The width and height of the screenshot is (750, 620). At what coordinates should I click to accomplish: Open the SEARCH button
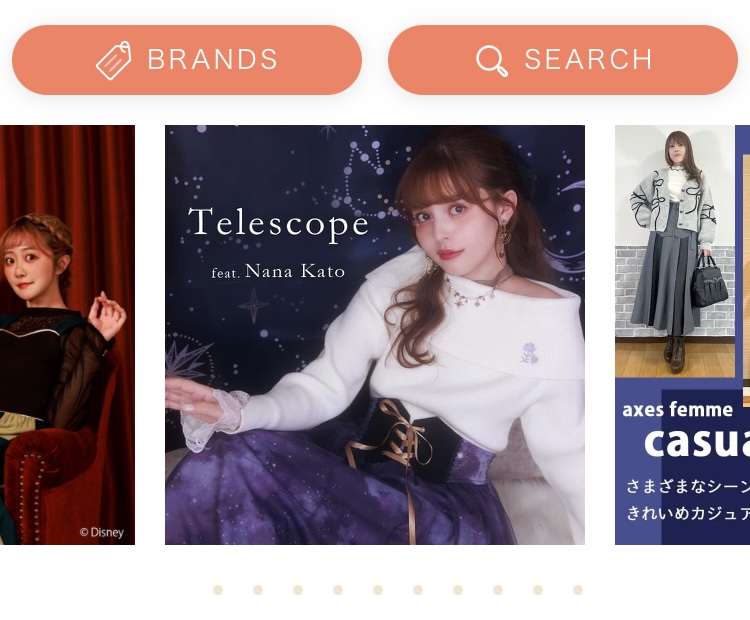[563, 60]
